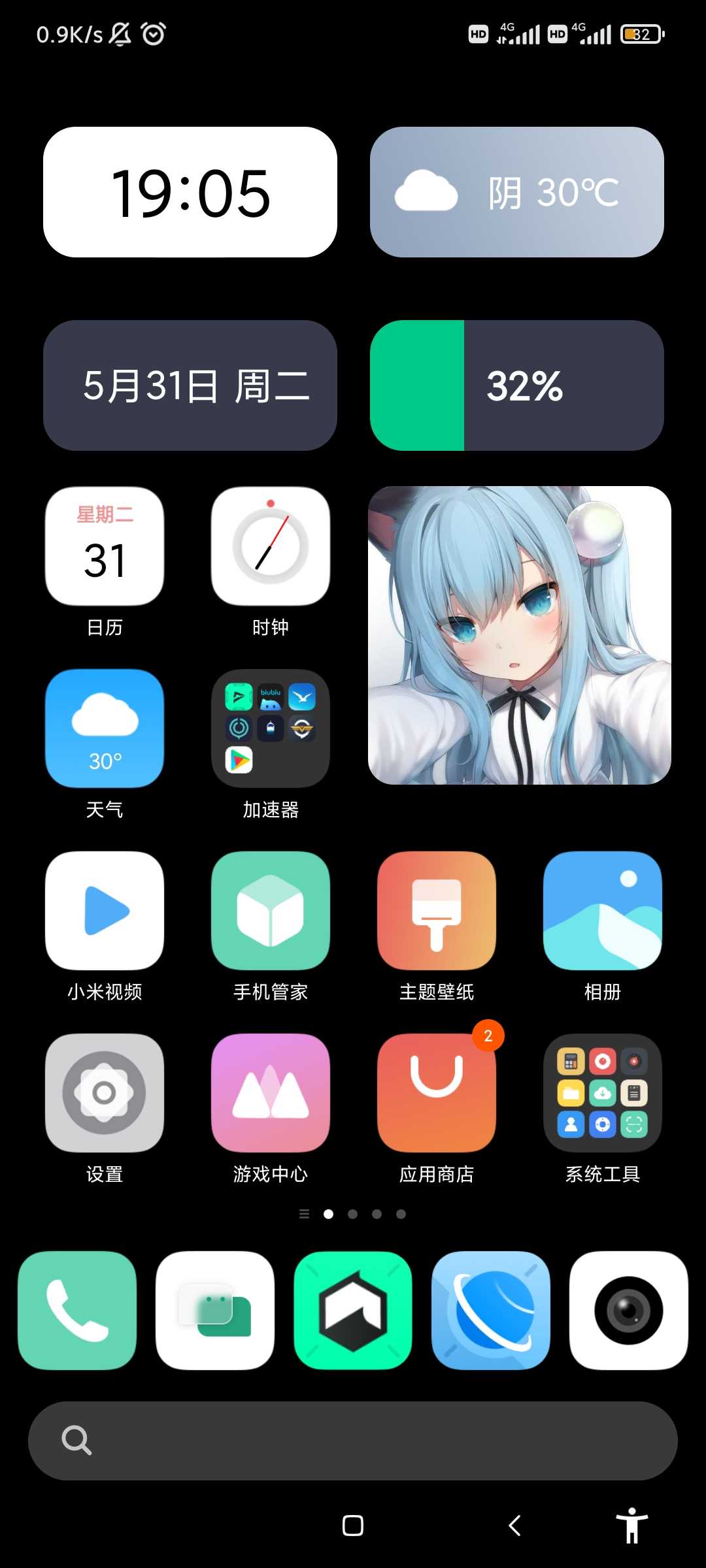This screenshot has height=1568, width=706.
Task: Tap the system back button
Action: 515,1526
